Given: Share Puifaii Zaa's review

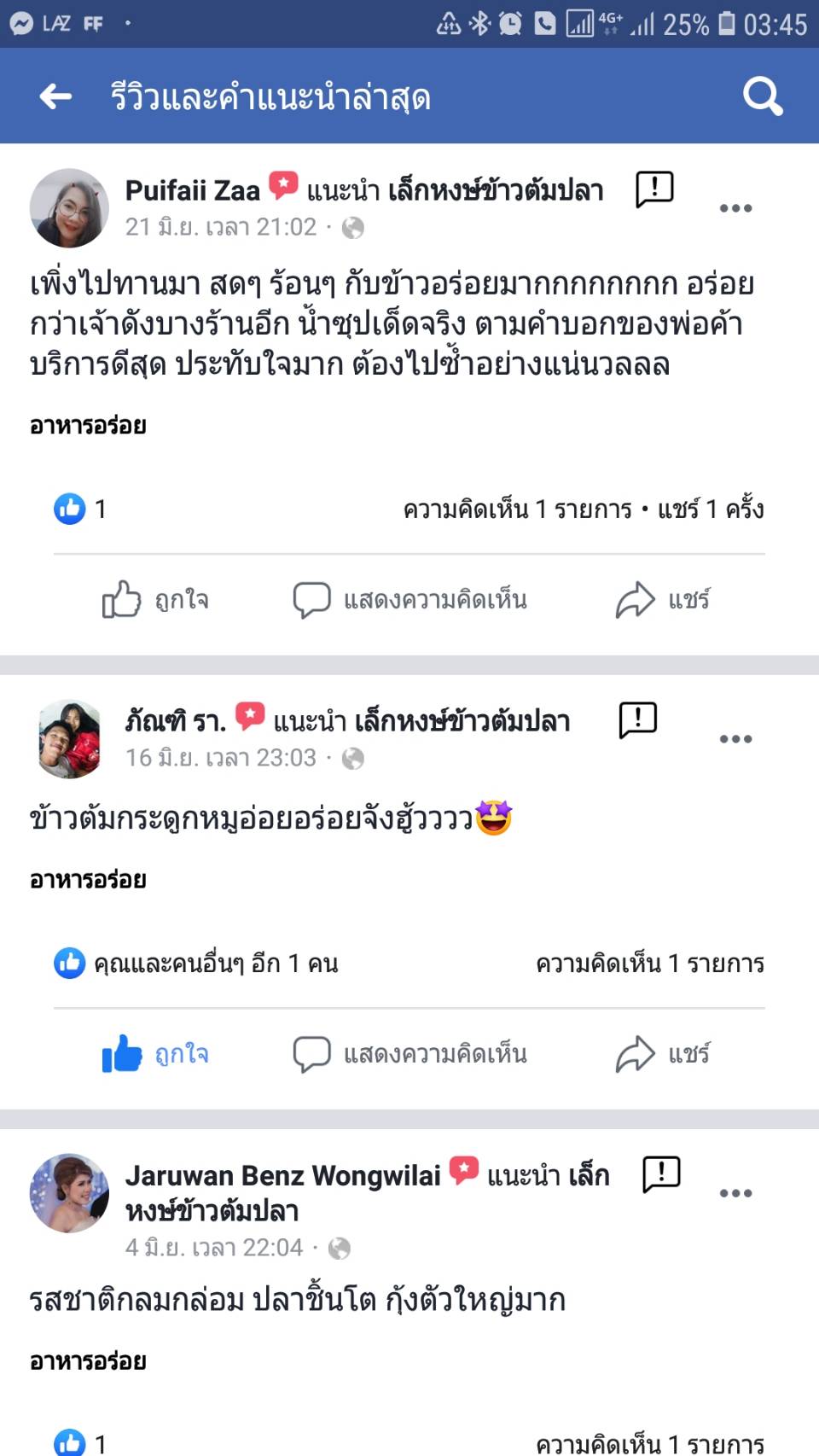Looking at the screenshot, I should [x=663, y=600].
